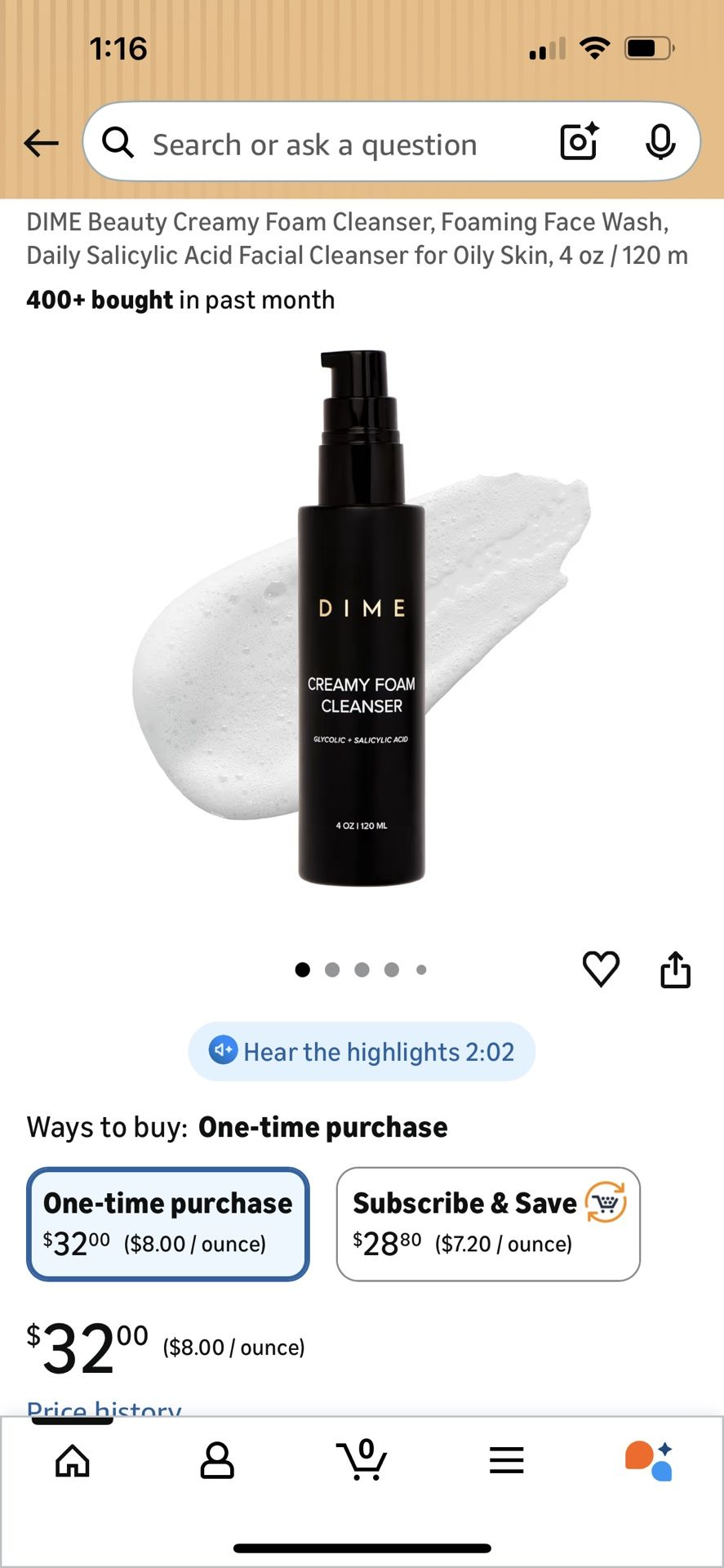Open the account profile tab
Image resolution: width=724 pixels, height=1568 pixels.
click(x=217, y=1461)
